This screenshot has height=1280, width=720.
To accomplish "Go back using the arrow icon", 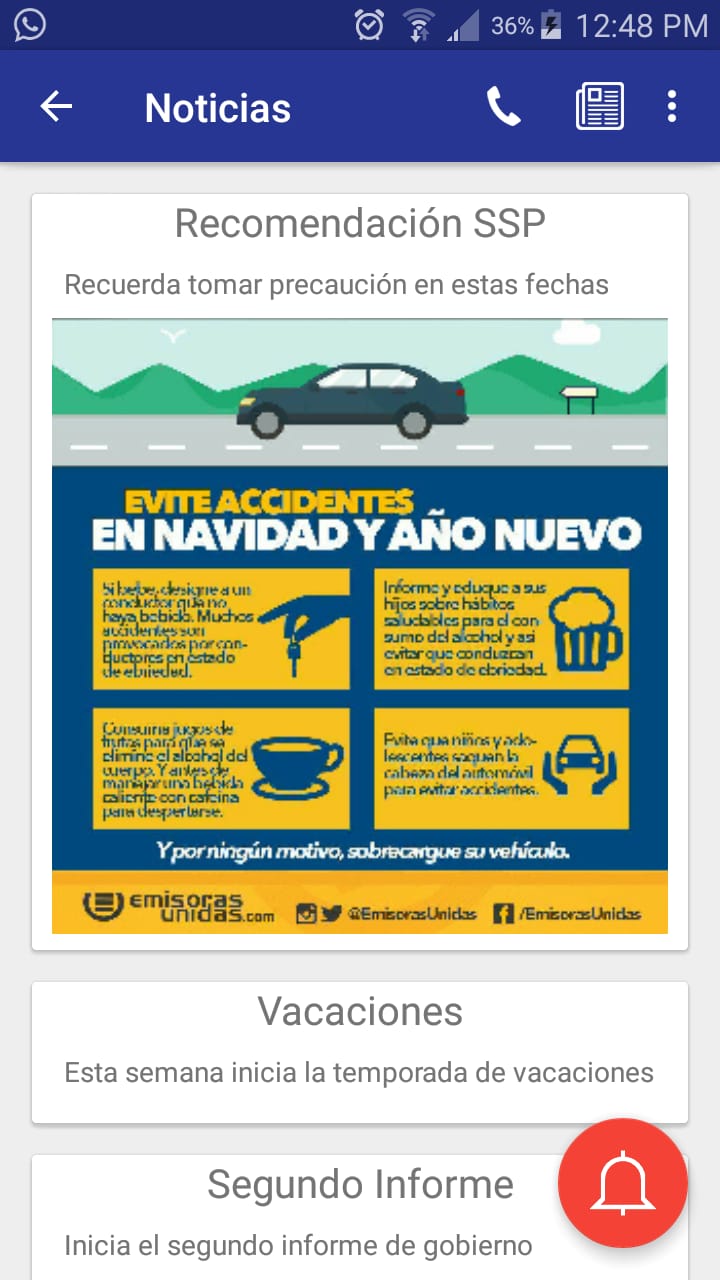I will (56, 107).
